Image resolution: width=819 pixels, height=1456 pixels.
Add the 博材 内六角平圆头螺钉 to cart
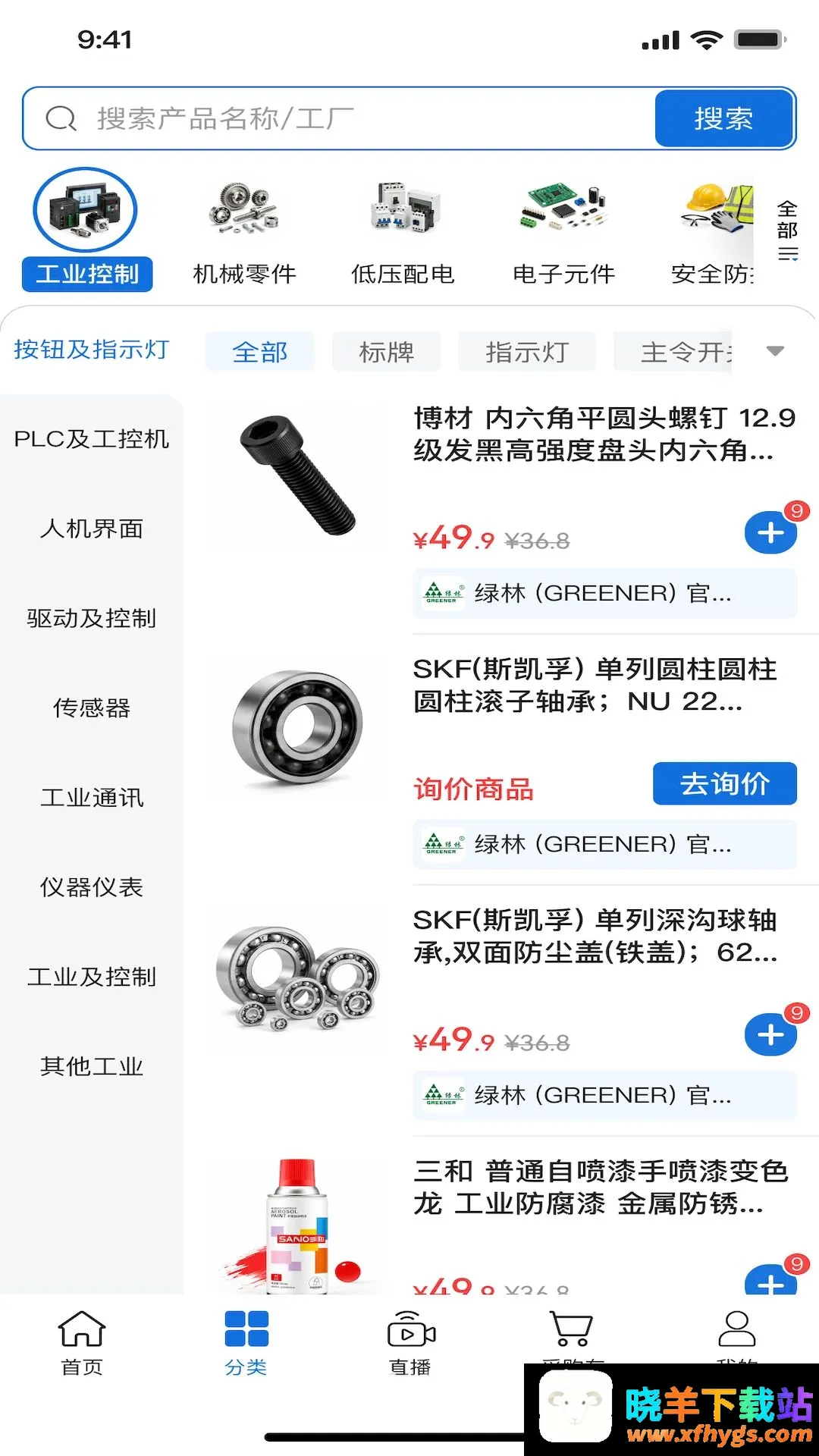coord(770,532)
